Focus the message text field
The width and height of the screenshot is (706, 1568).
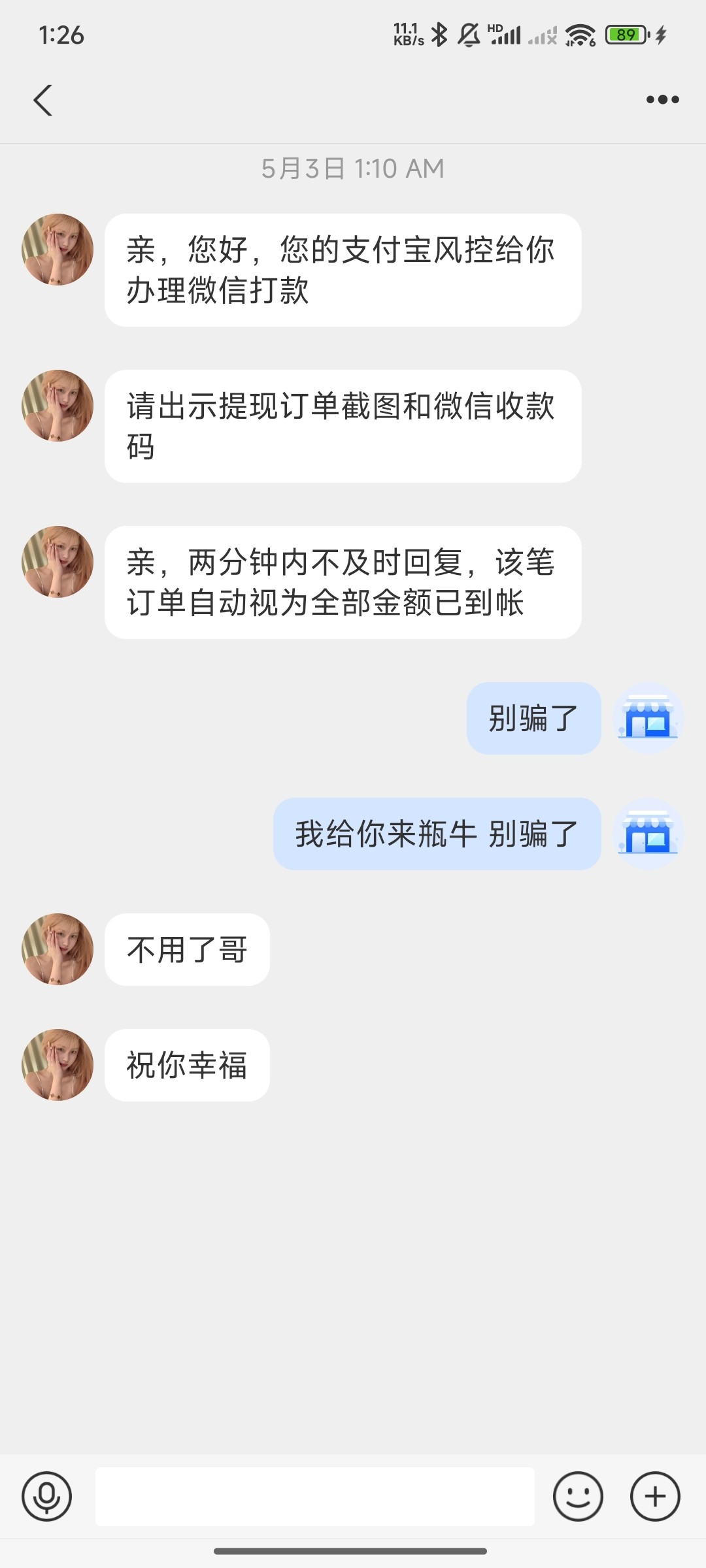click(314, 1496)
